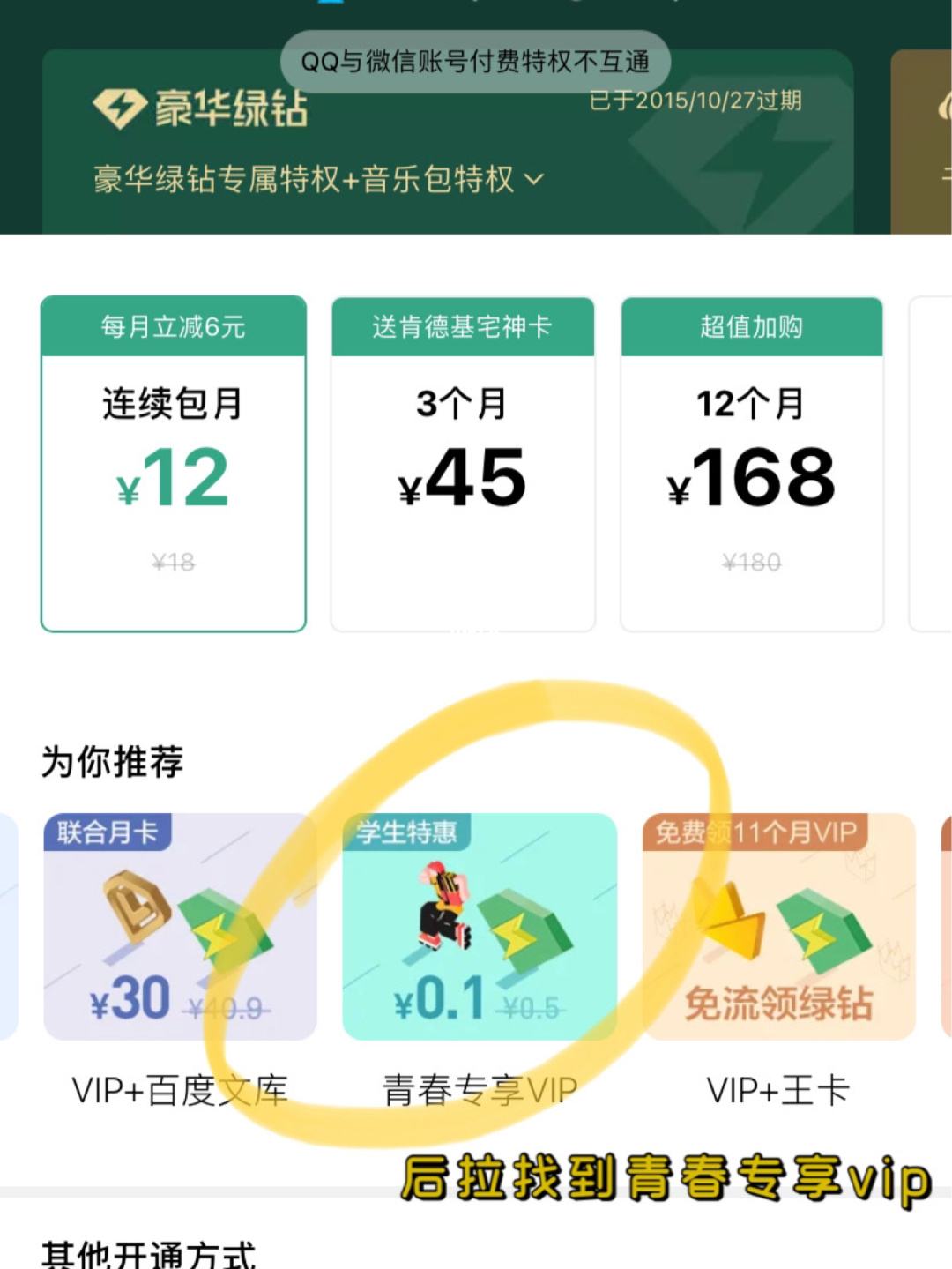Open the VIP+王卡 免流领绿钻 card

779,927
